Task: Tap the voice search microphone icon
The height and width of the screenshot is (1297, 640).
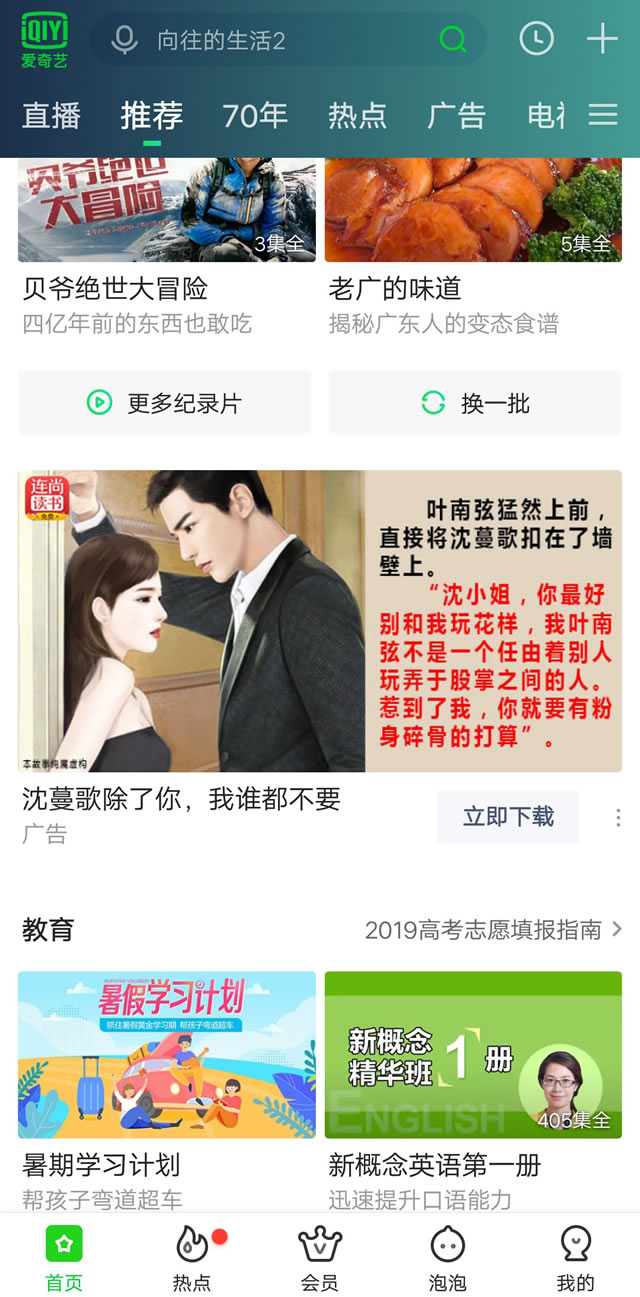Action: pos(124,40)
